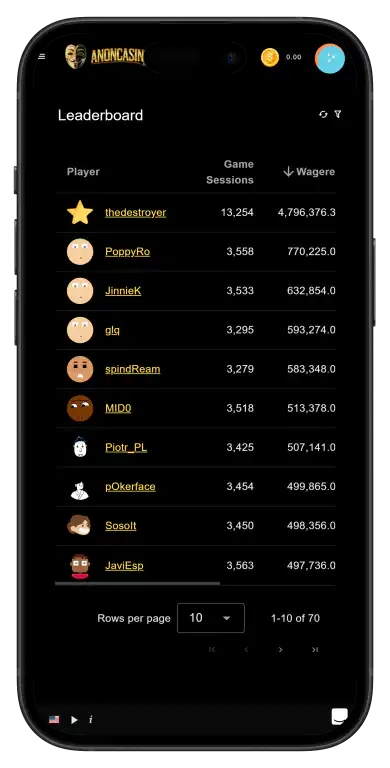
Task: Sort by Game Sessions column header
Action: click(x=230, y=172)
